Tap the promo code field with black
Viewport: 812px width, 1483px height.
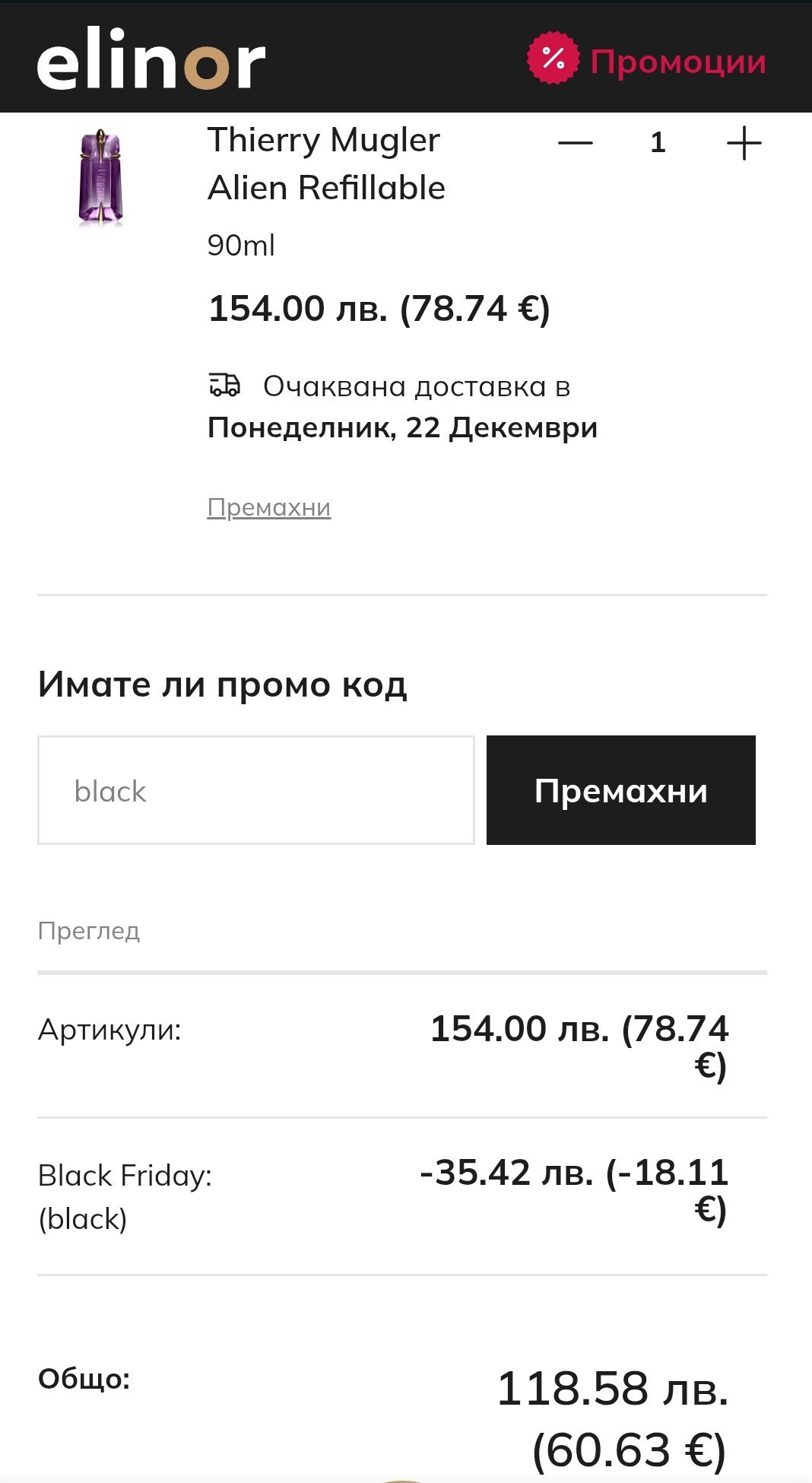(x=256, y=790)
